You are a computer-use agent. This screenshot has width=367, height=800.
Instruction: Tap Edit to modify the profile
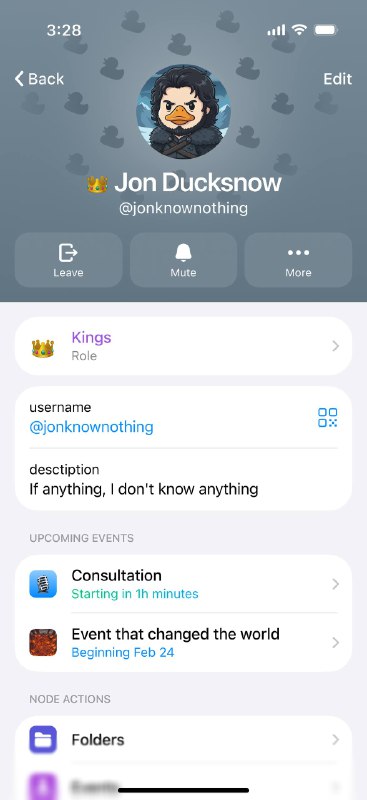point(337,79)
